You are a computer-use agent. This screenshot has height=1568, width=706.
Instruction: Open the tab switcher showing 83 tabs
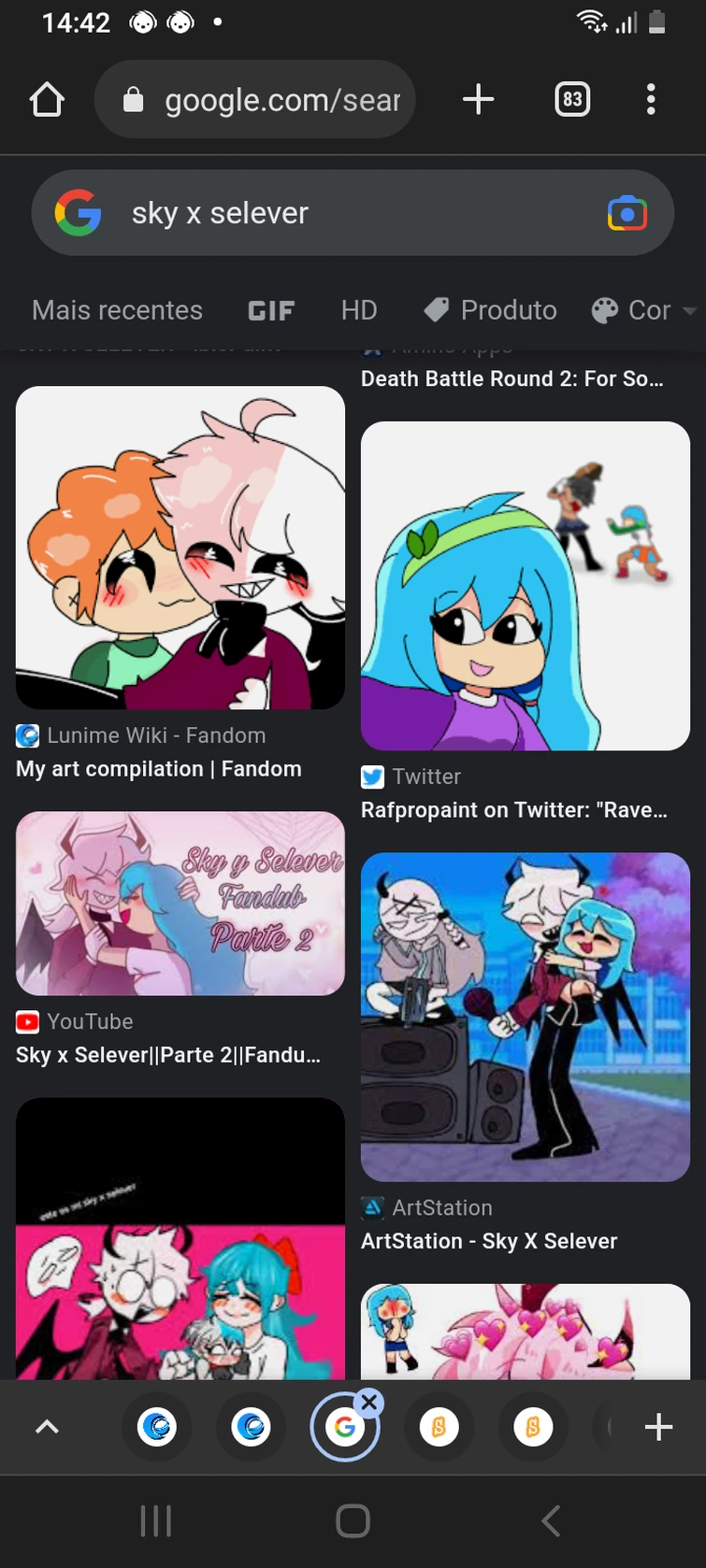(572, 98)
